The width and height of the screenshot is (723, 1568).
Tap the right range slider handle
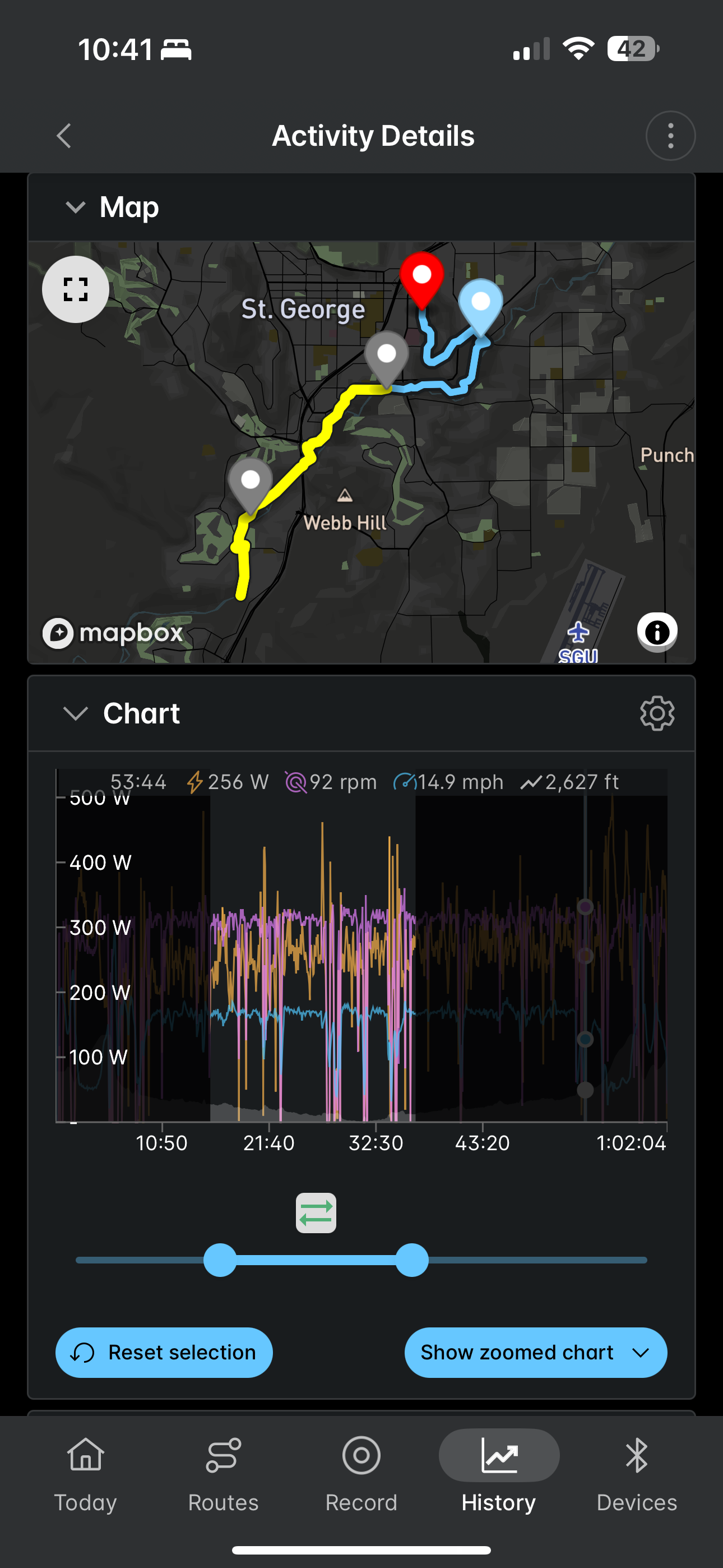pyautogui.click(x=412, y=1260)
